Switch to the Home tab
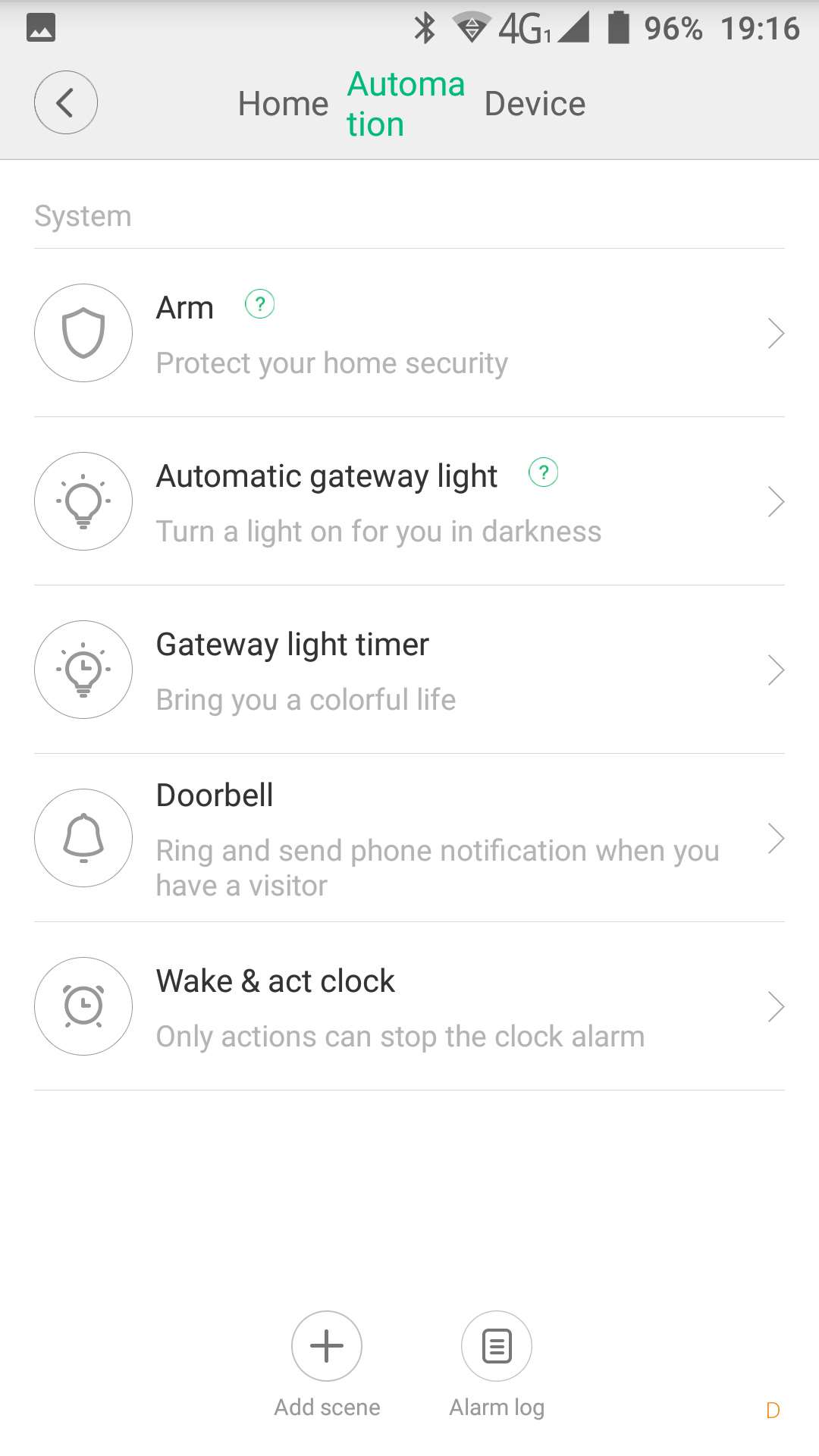 point(283,104)
